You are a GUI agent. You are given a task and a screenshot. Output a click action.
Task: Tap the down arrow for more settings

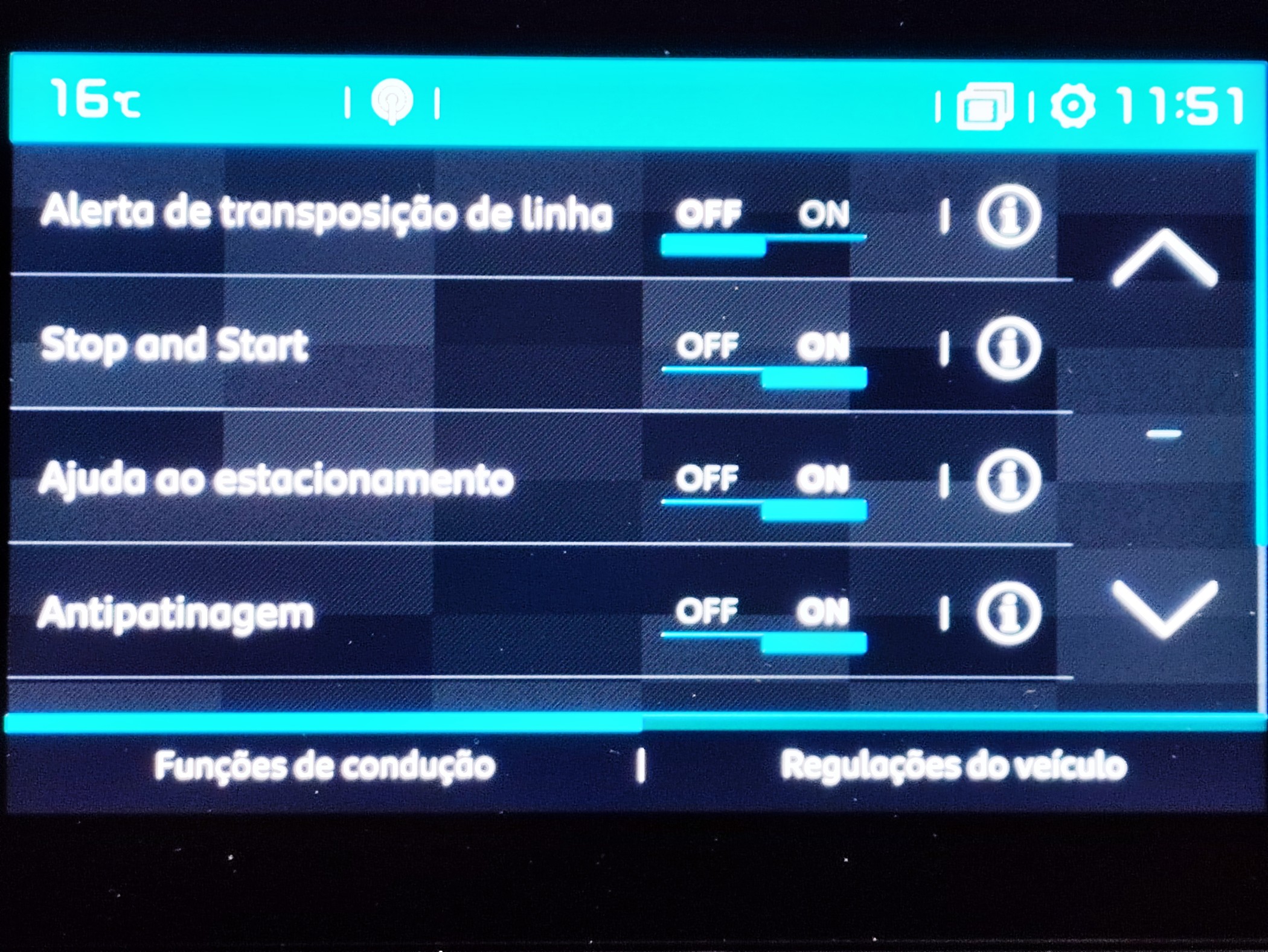(x=1164, y=609)
